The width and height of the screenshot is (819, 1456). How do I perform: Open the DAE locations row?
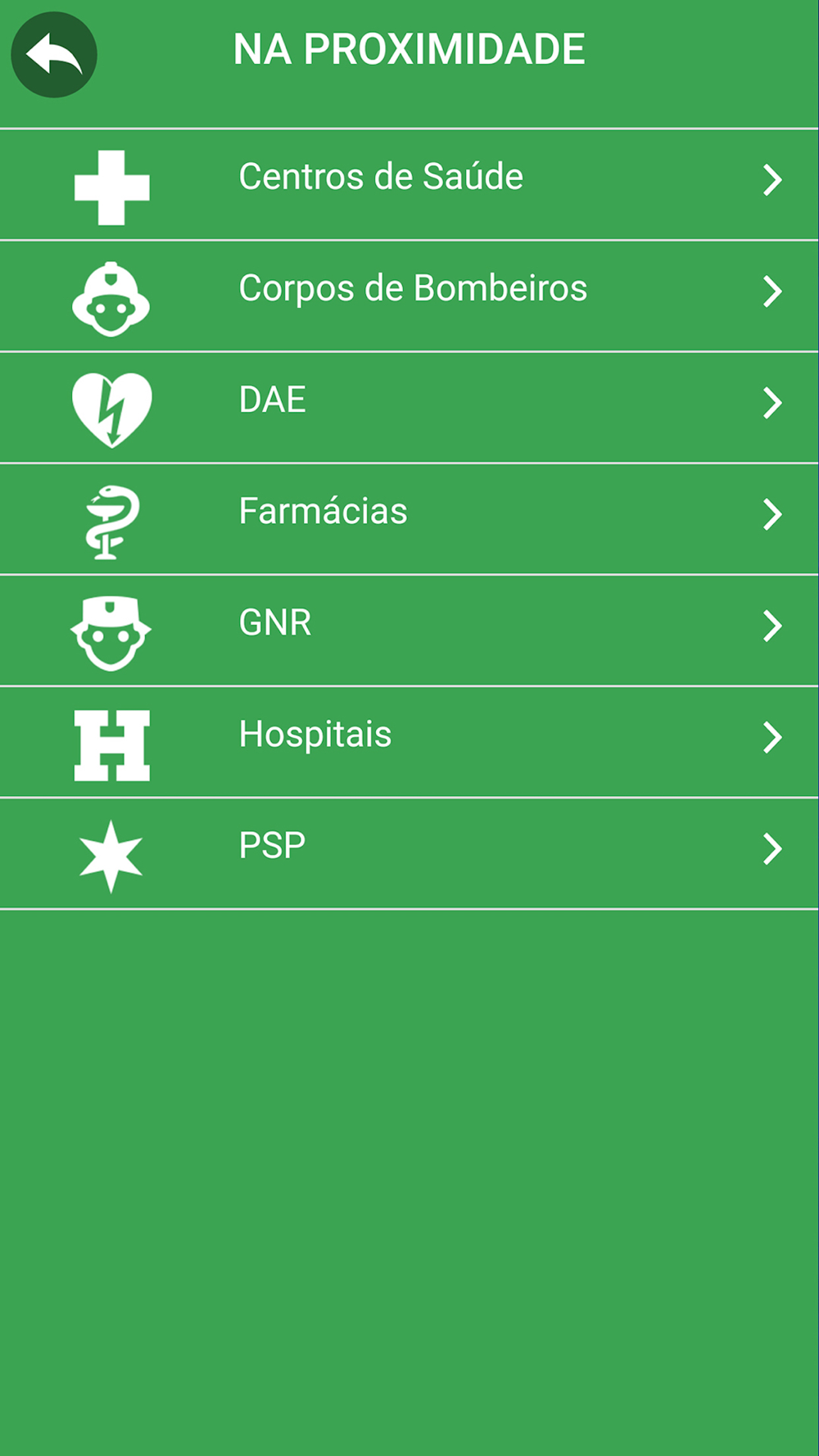click(x=409, y=407)
